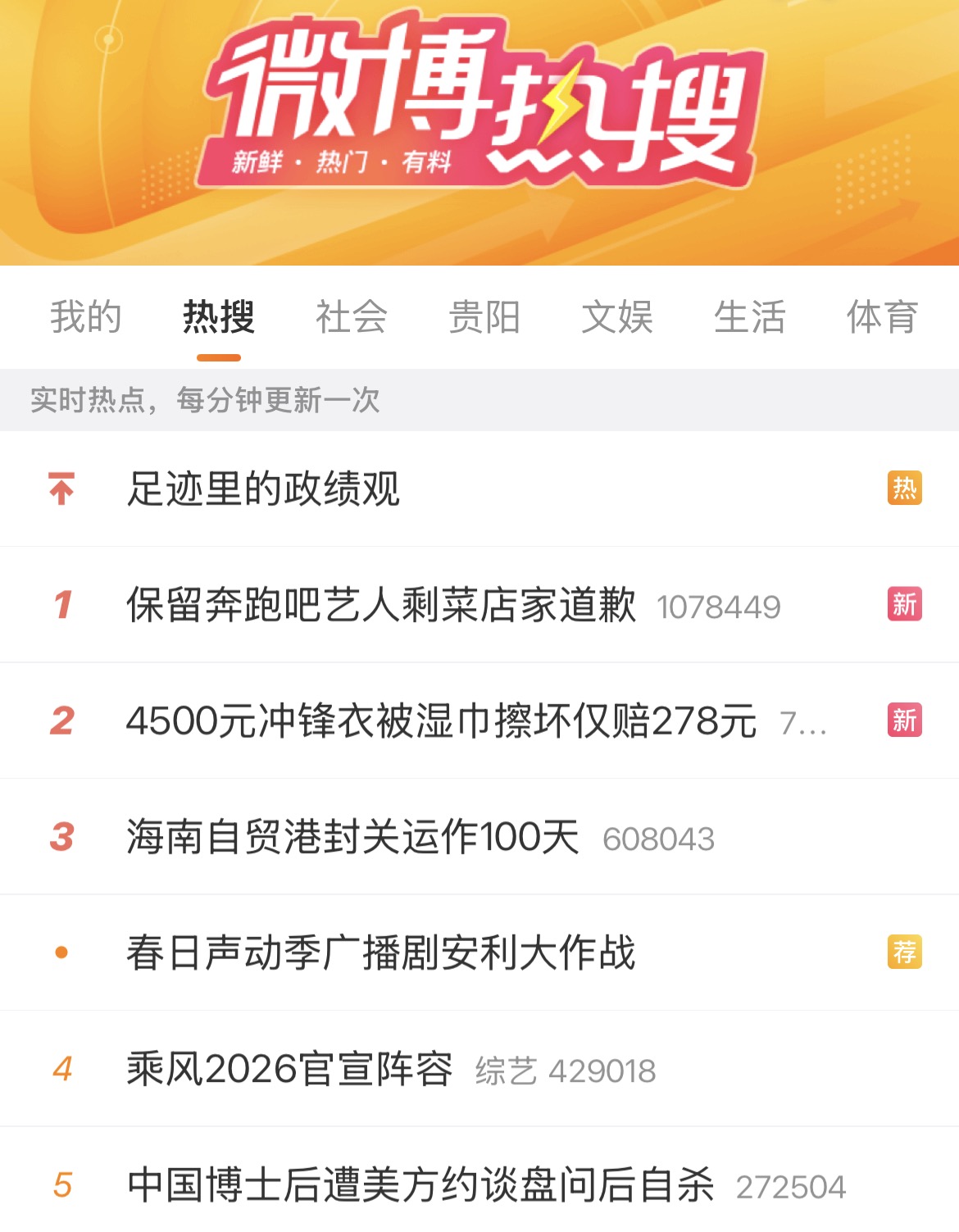Switch to the 我的 tab
The width and height of the screenshot is (959, 1232).
tap(85, 317)
